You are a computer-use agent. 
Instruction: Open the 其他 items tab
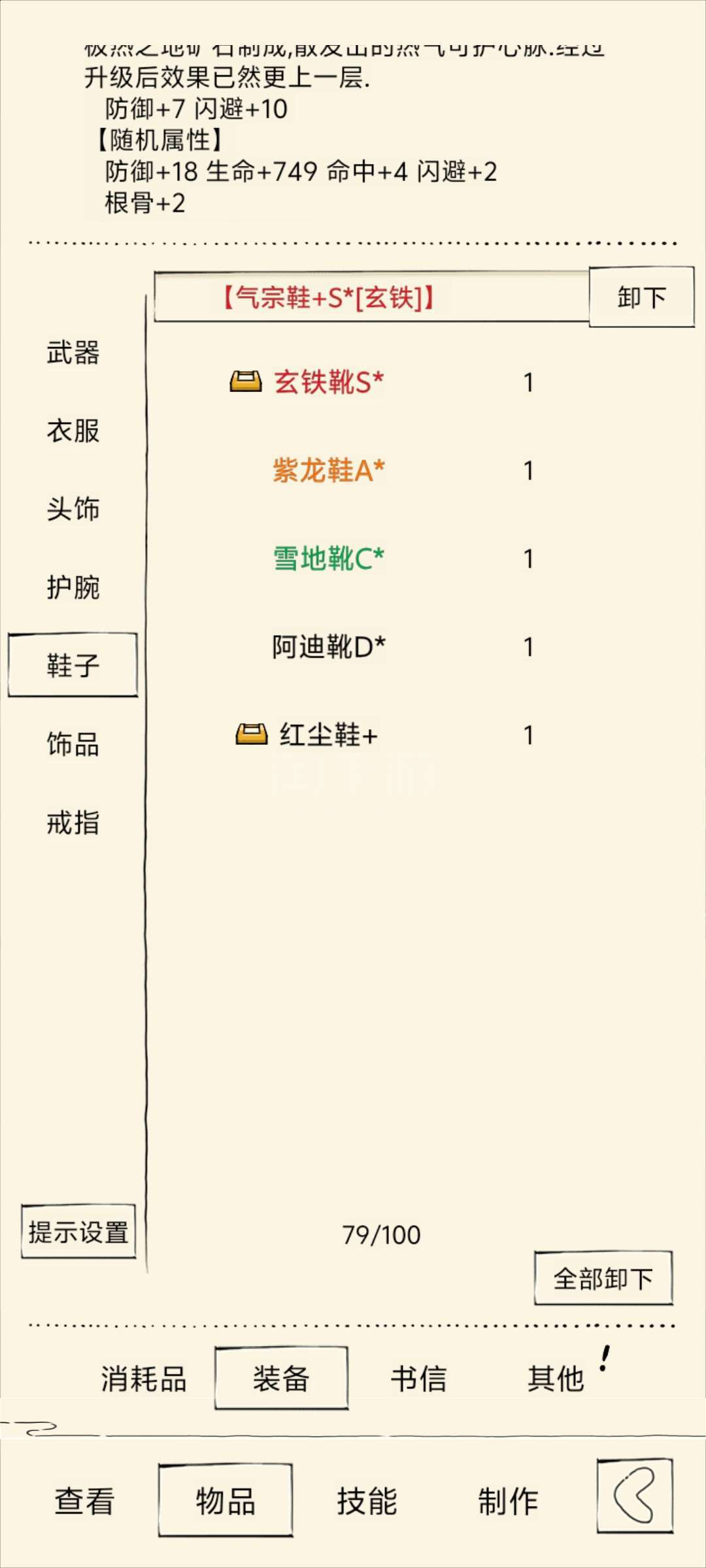pos(556,1379)
